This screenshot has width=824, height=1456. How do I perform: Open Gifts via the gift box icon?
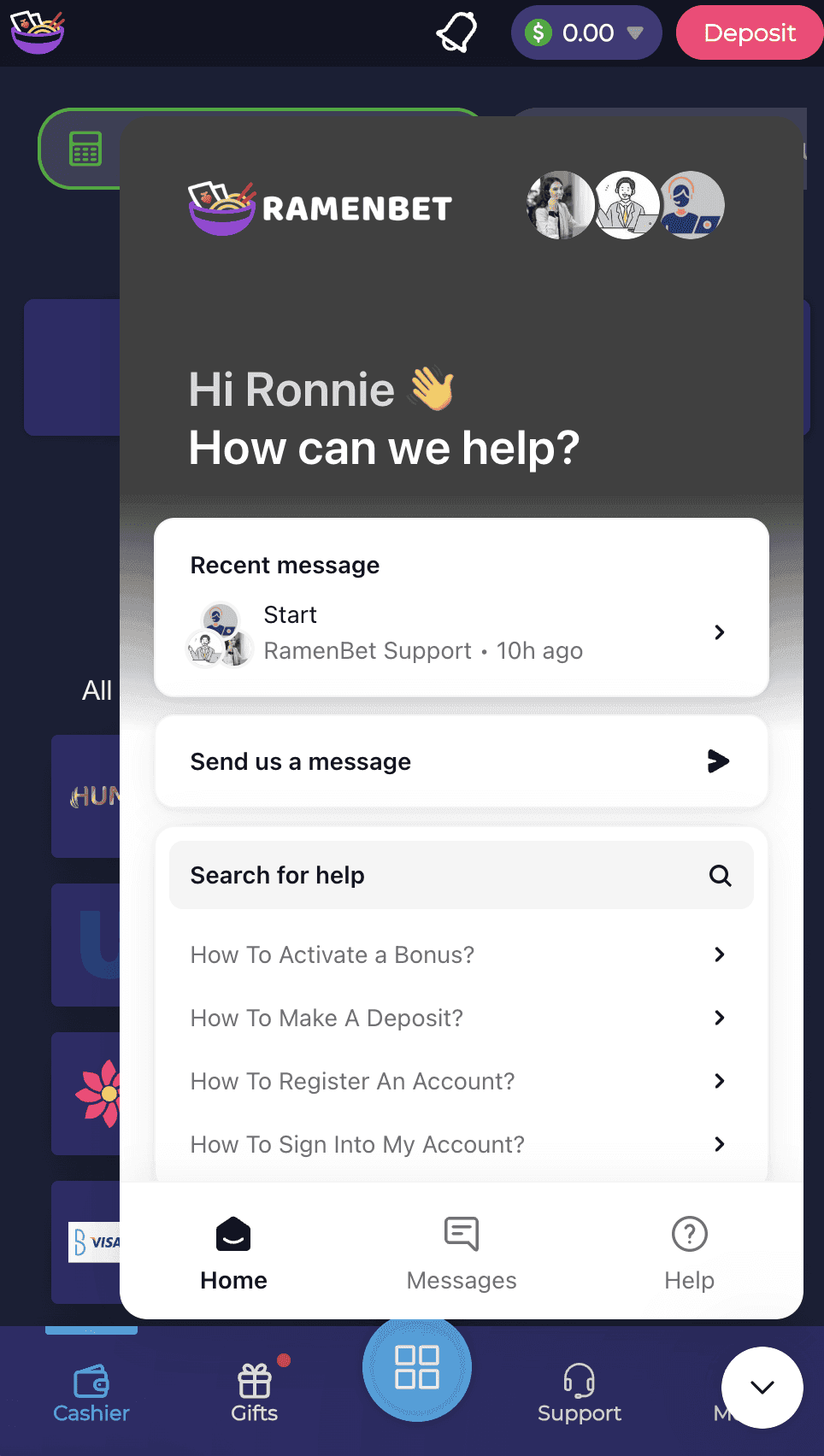(x=253, y=1377)
